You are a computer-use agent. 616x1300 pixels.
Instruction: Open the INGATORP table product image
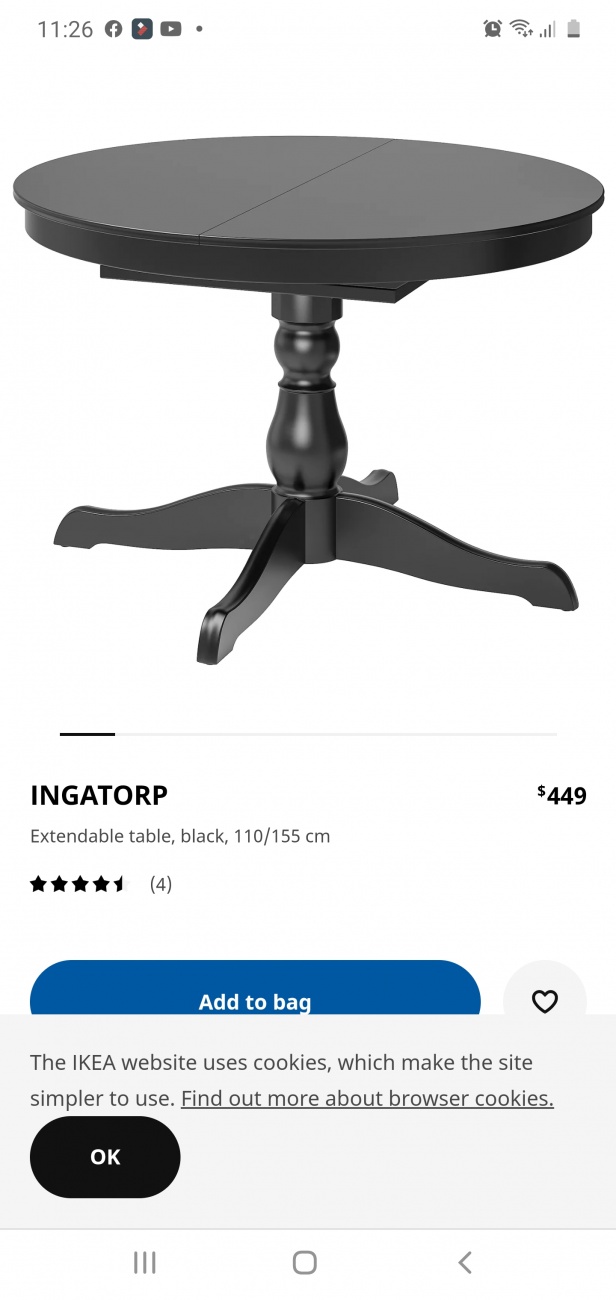308,390
